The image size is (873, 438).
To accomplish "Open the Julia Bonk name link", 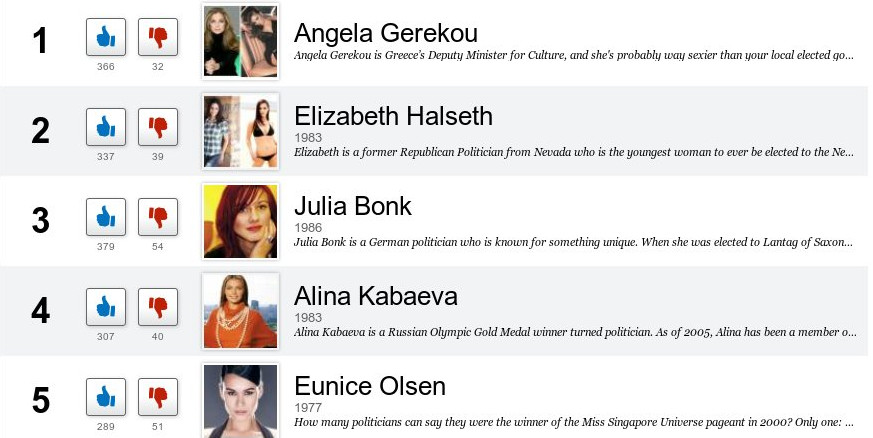I will coord(352,206).
